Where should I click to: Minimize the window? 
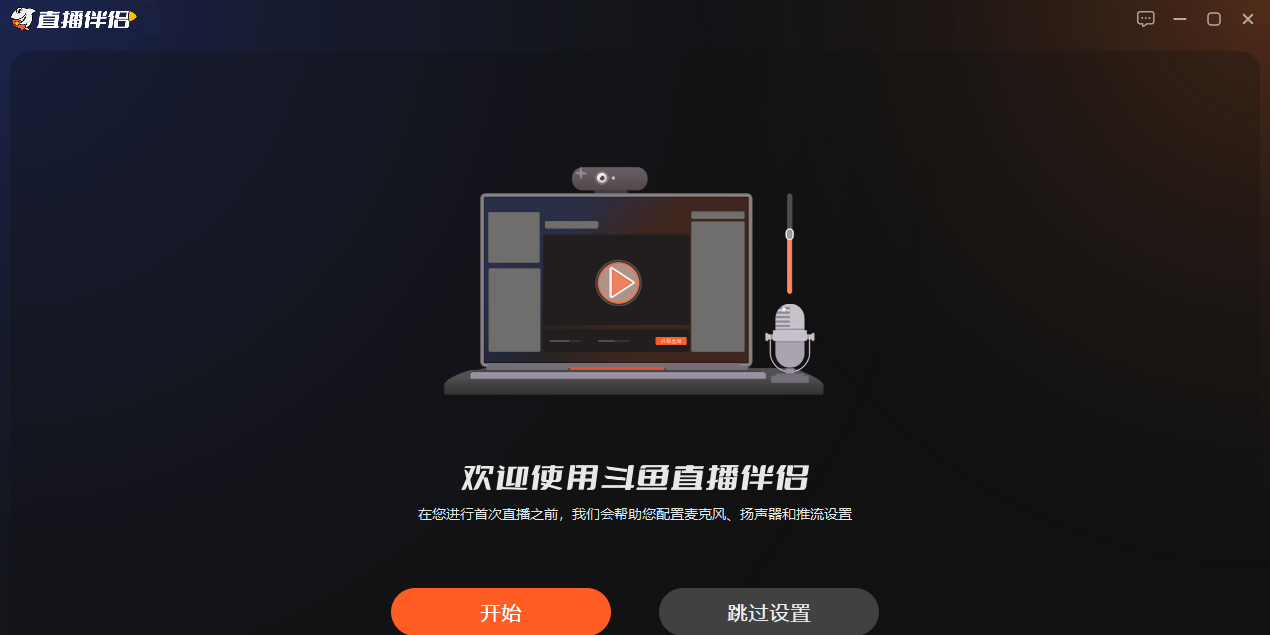click(1180, 19)
